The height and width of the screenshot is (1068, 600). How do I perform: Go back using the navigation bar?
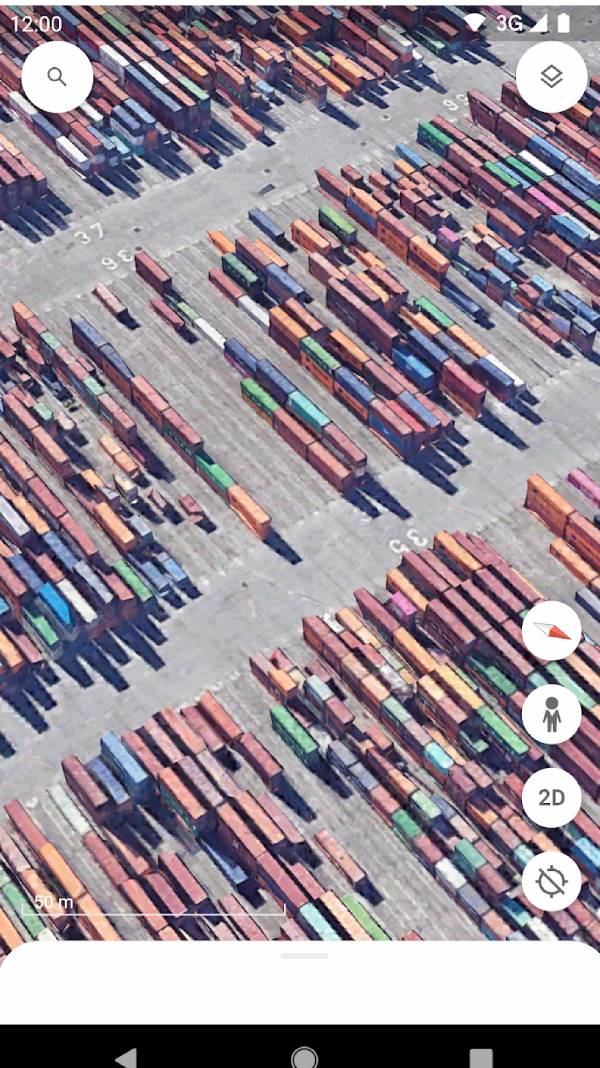[x=126, y=1056]
